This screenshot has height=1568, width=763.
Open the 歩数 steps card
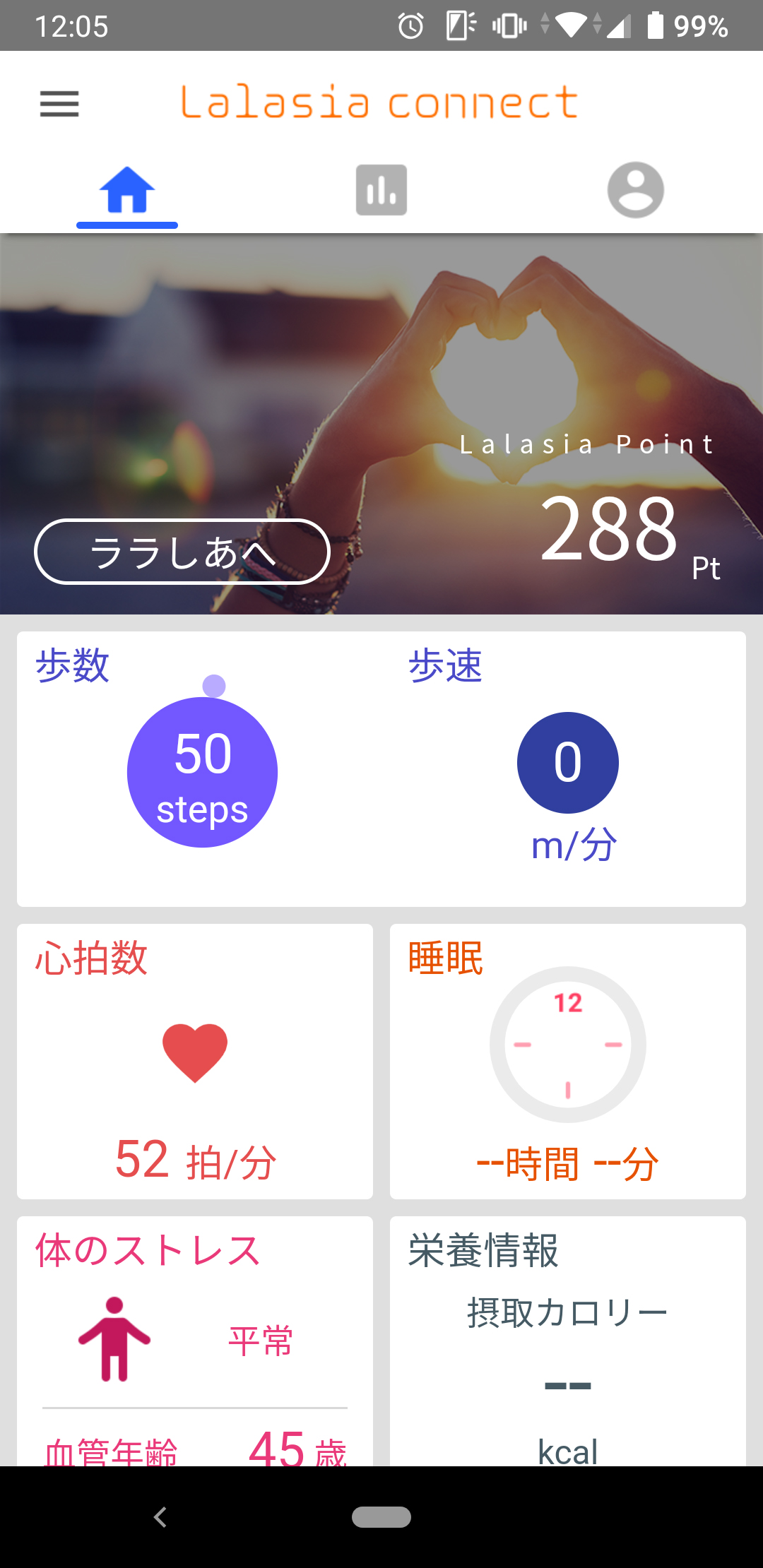pos(202,771)
